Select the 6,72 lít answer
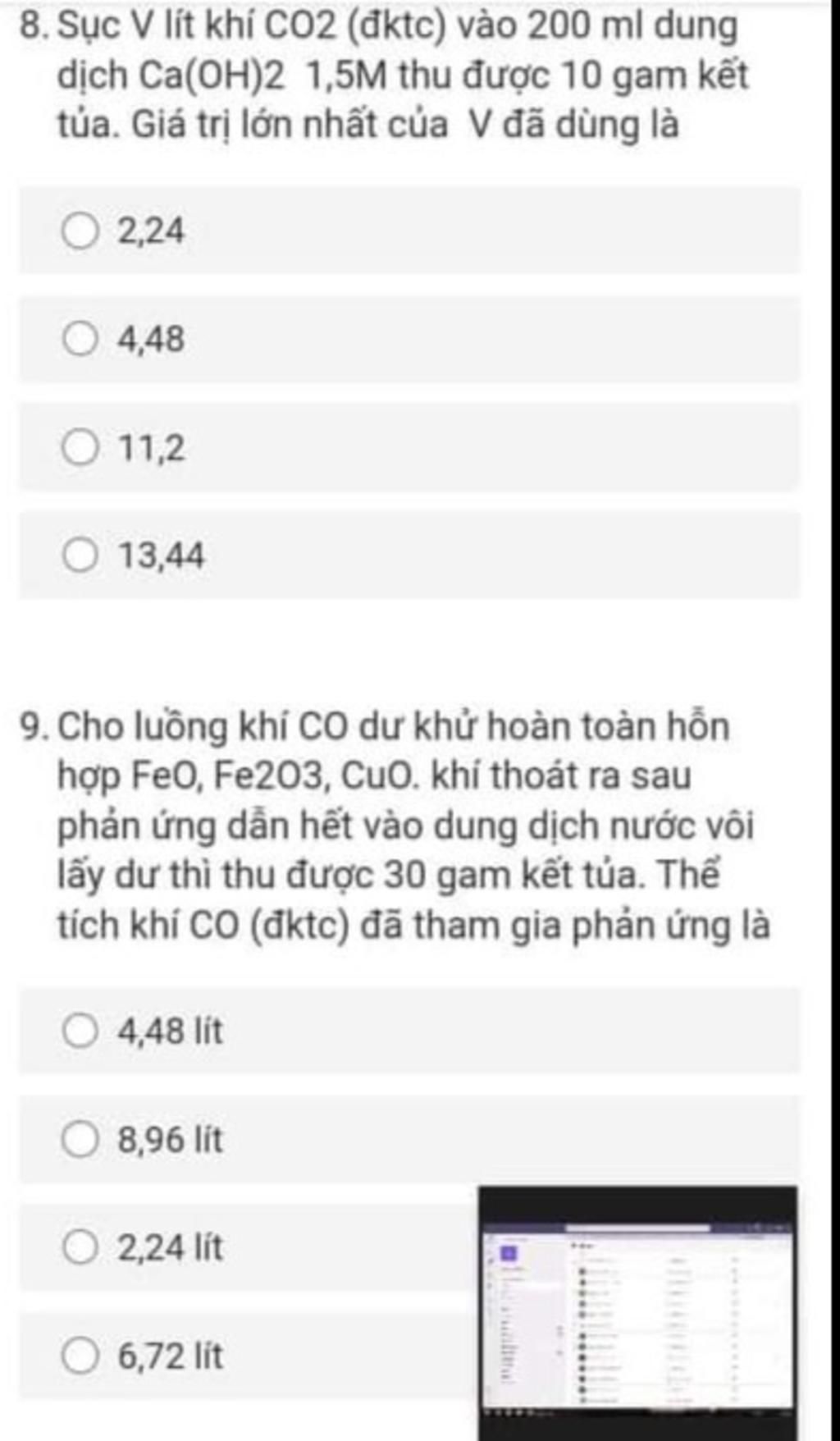The width and height of the screenshot is (840, 1441). tap(80, 1356)
